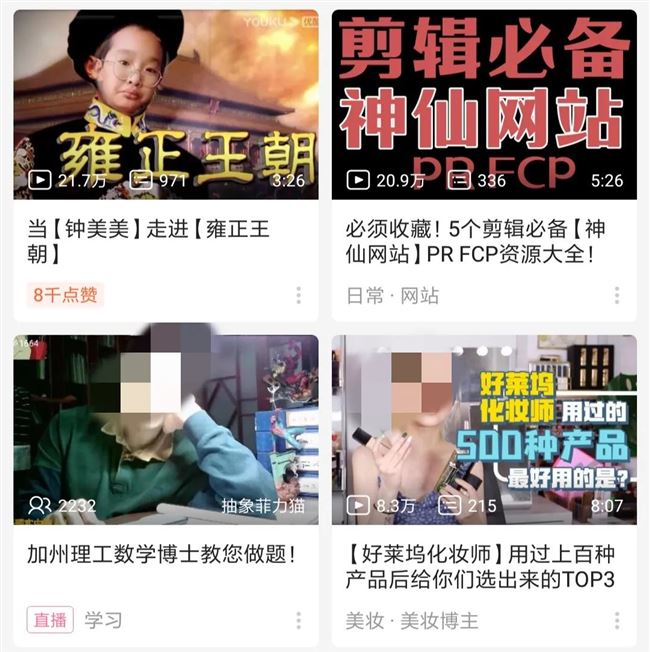Open the 剪辑必备神仙网站 video
Screen dimensions: 650x652
pos(484,105)
